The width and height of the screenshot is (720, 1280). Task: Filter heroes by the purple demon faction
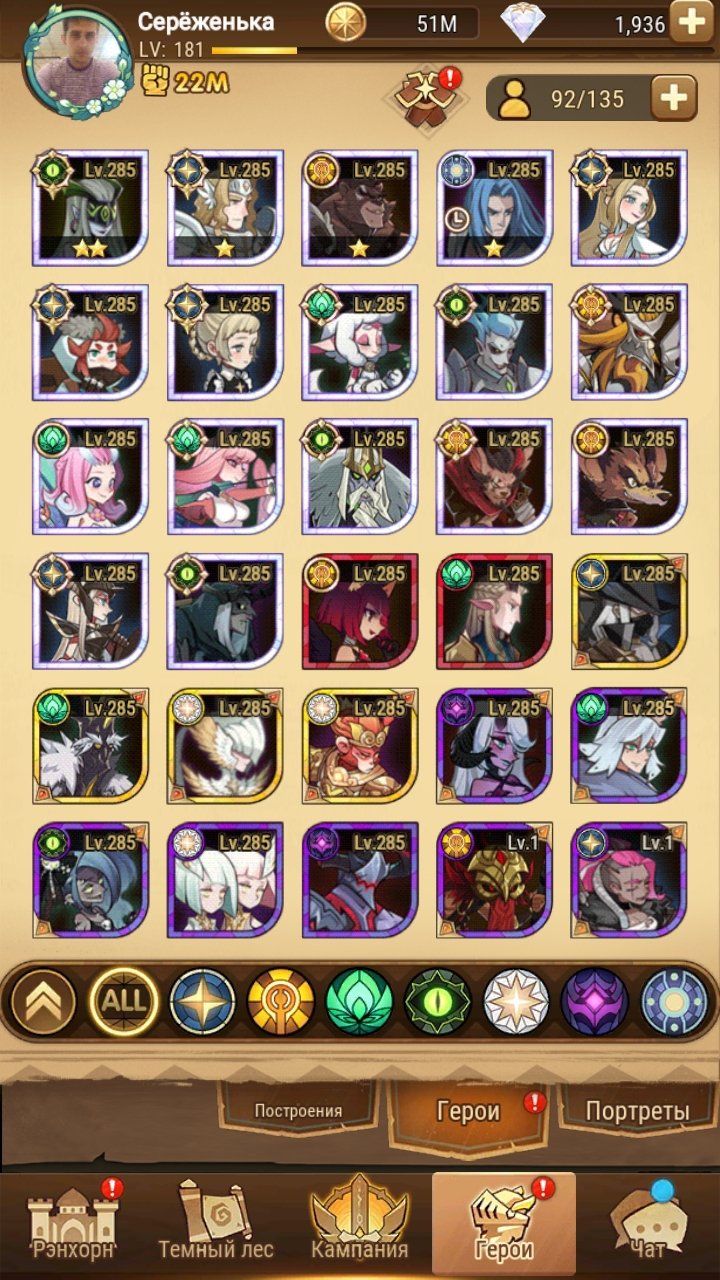594,1001
